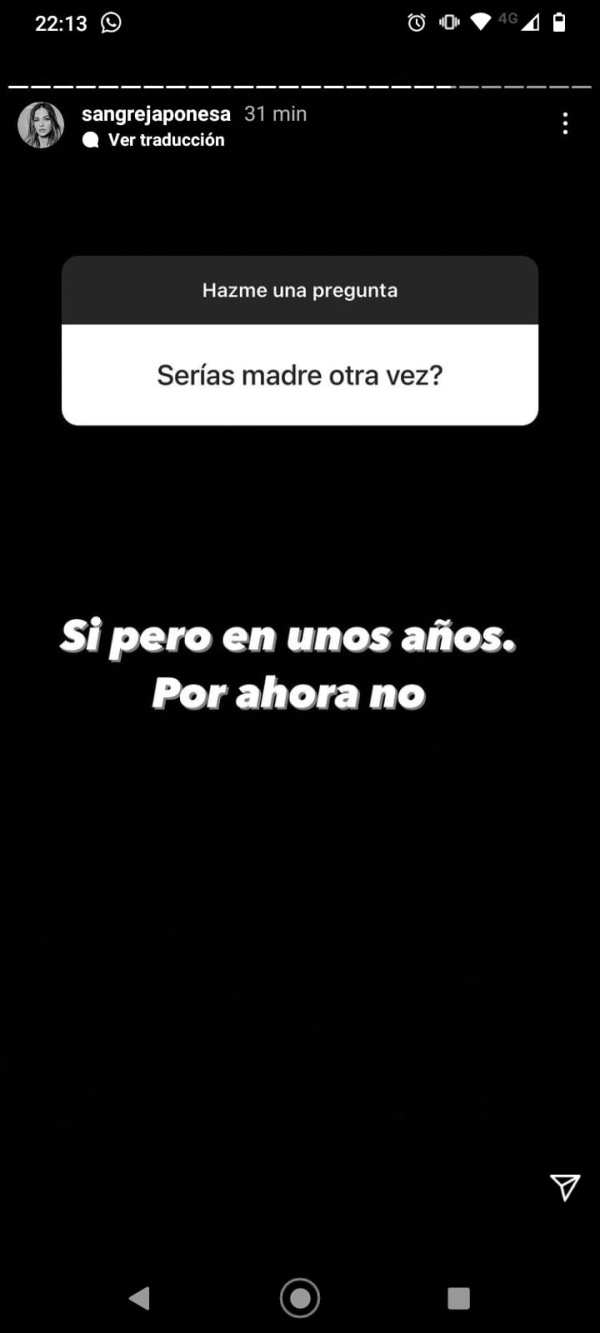Screen dimensions: 600x1333
Task: Open the three-dot story options menu
Action: coord(565,124)
